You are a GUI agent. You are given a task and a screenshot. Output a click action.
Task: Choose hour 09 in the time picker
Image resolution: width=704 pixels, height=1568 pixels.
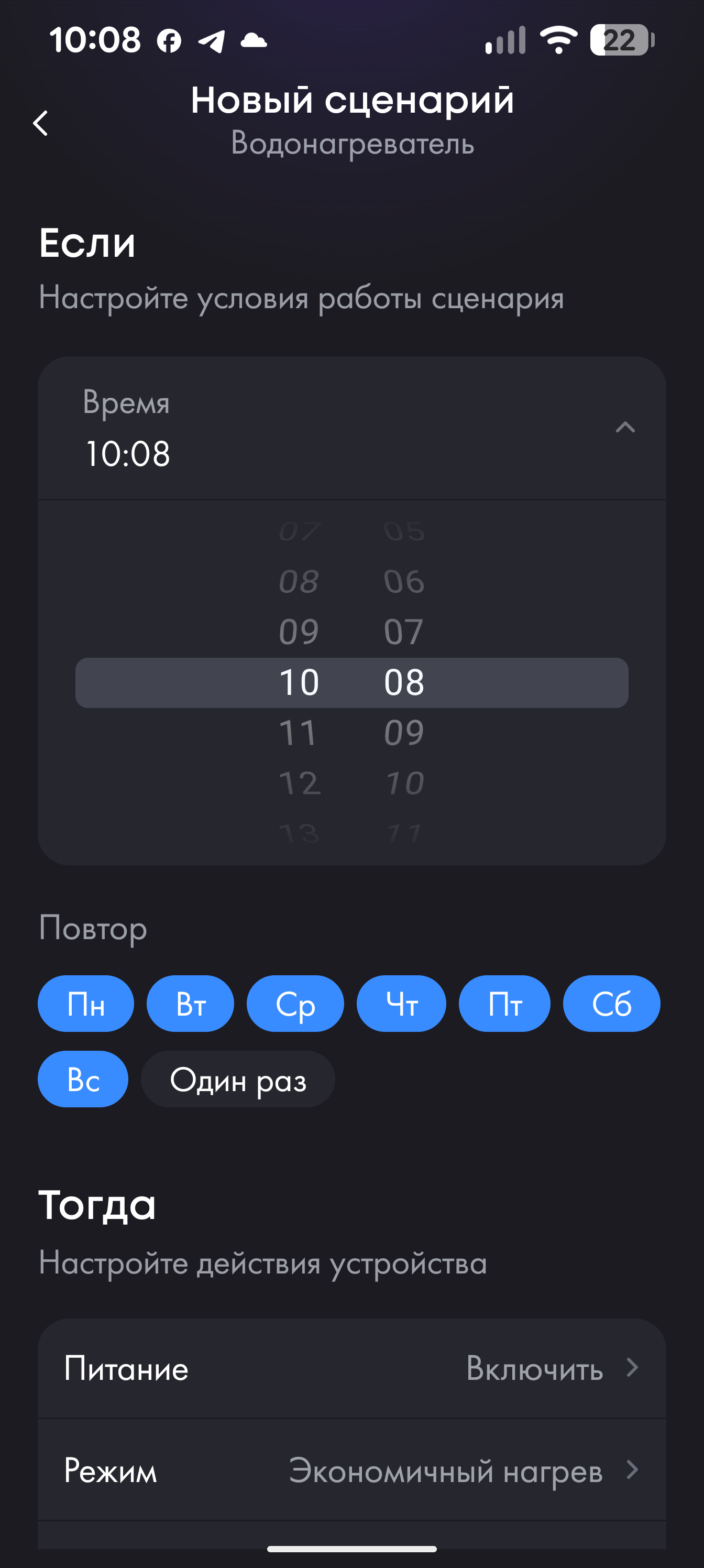[x=299, y=632]
